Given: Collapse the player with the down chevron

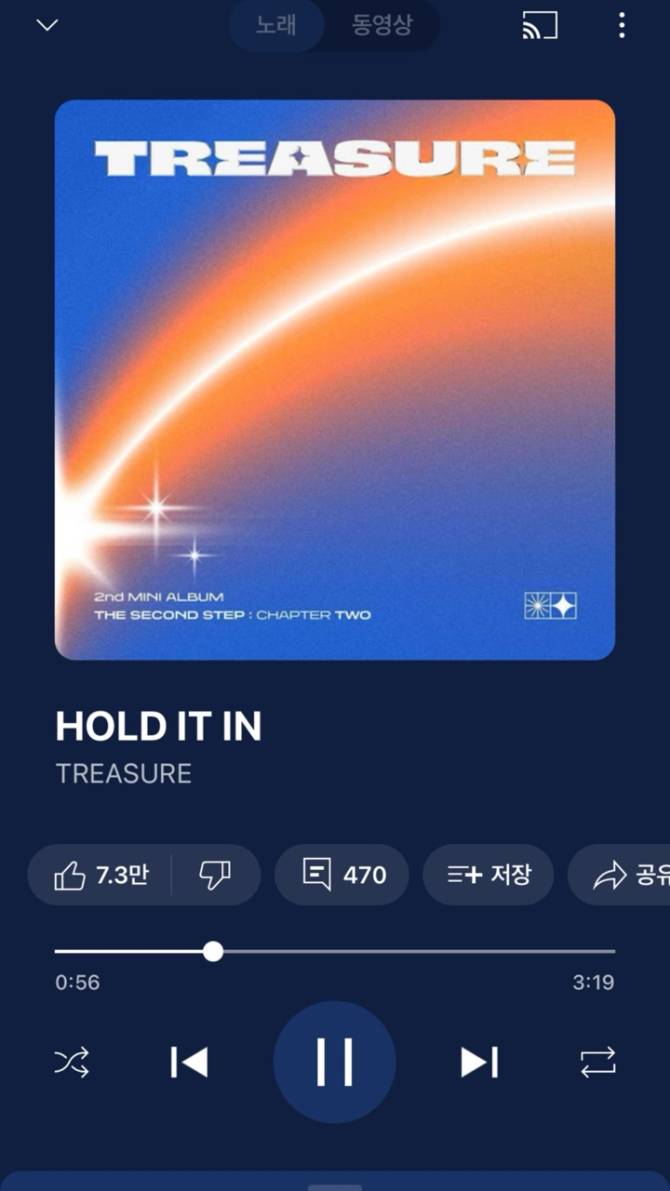Looking at the screenshot, I should [x=47, y=26].
